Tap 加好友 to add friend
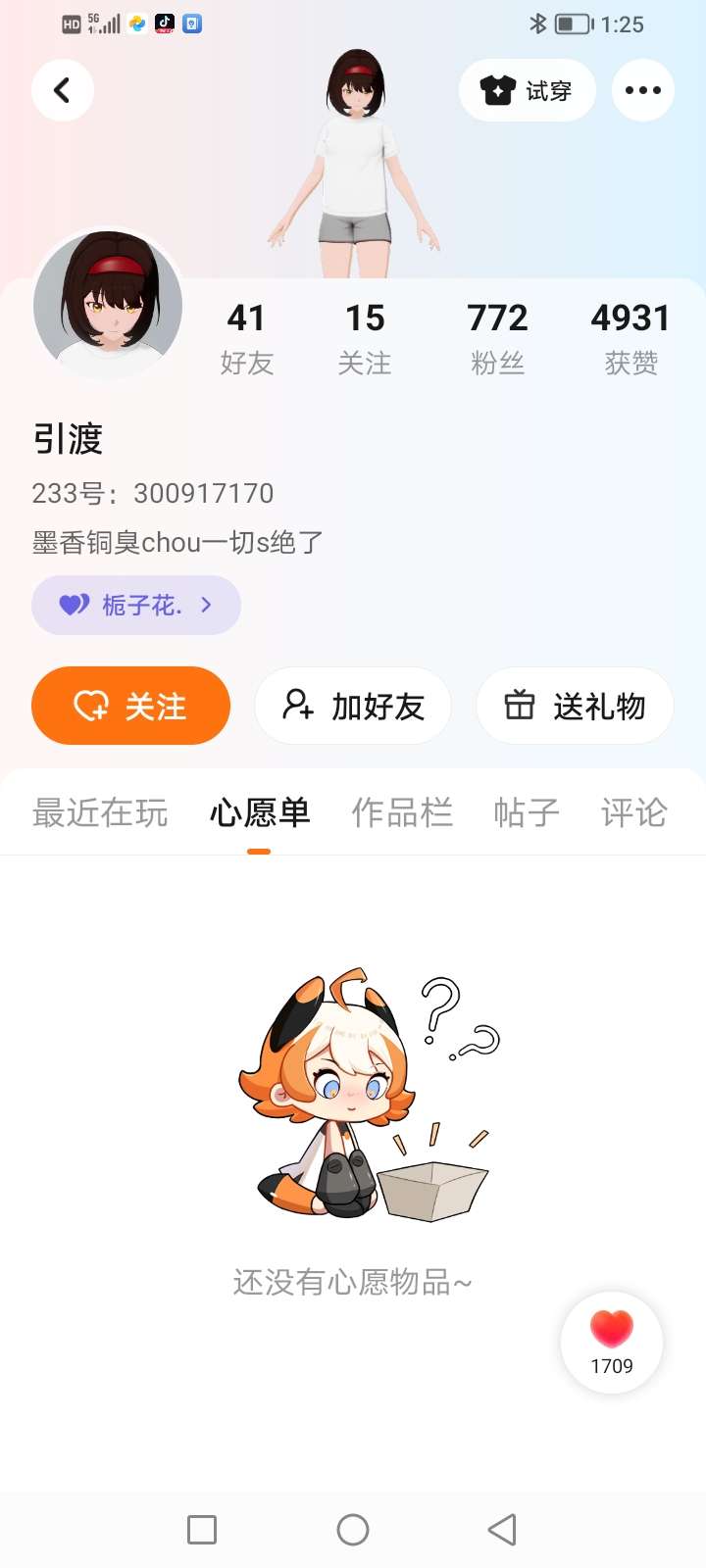The width and height of the screenshot is (706, 1568). coord(353,706)
